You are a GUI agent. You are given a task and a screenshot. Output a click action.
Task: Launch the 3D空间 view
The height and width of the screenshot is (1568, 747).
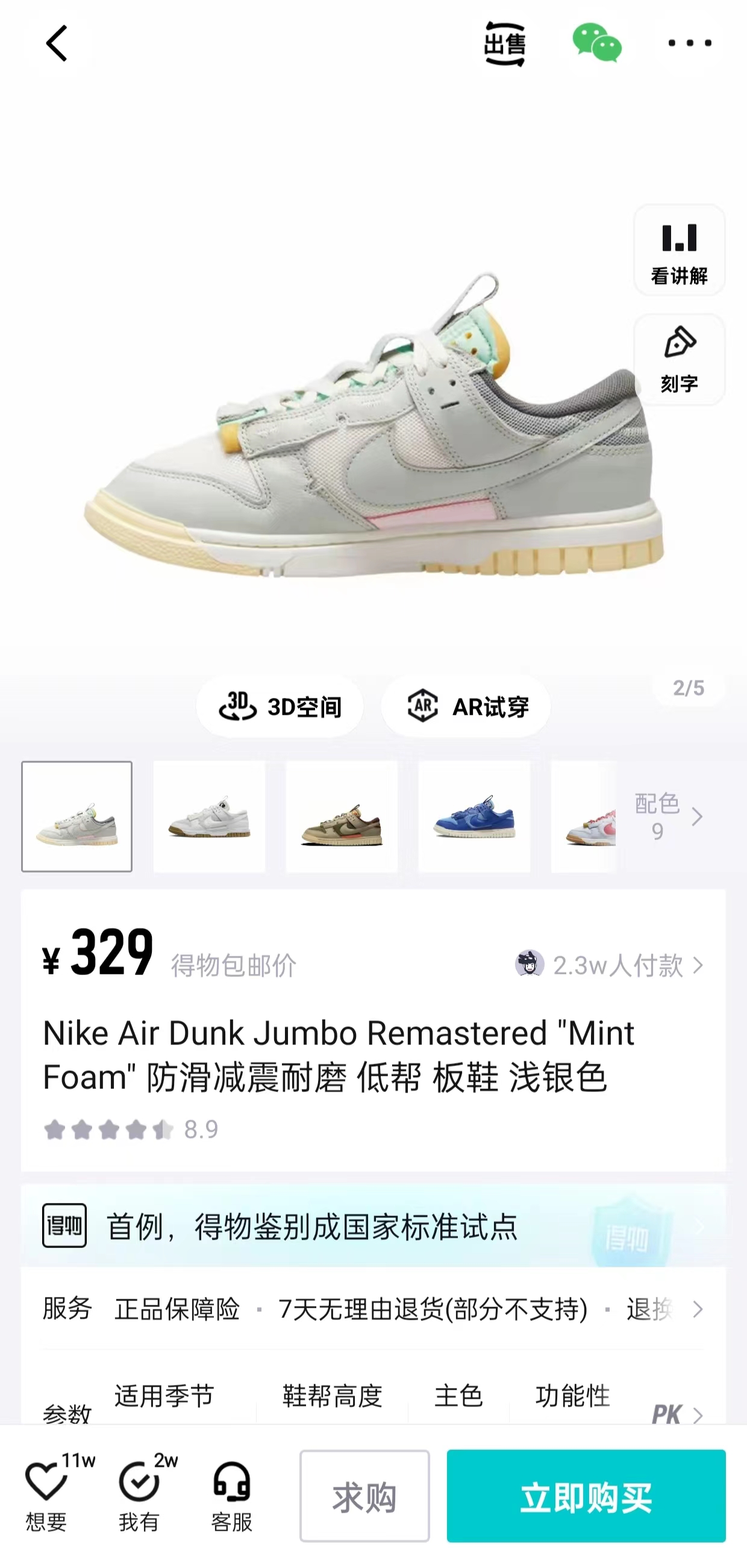(x=280, y=706)
